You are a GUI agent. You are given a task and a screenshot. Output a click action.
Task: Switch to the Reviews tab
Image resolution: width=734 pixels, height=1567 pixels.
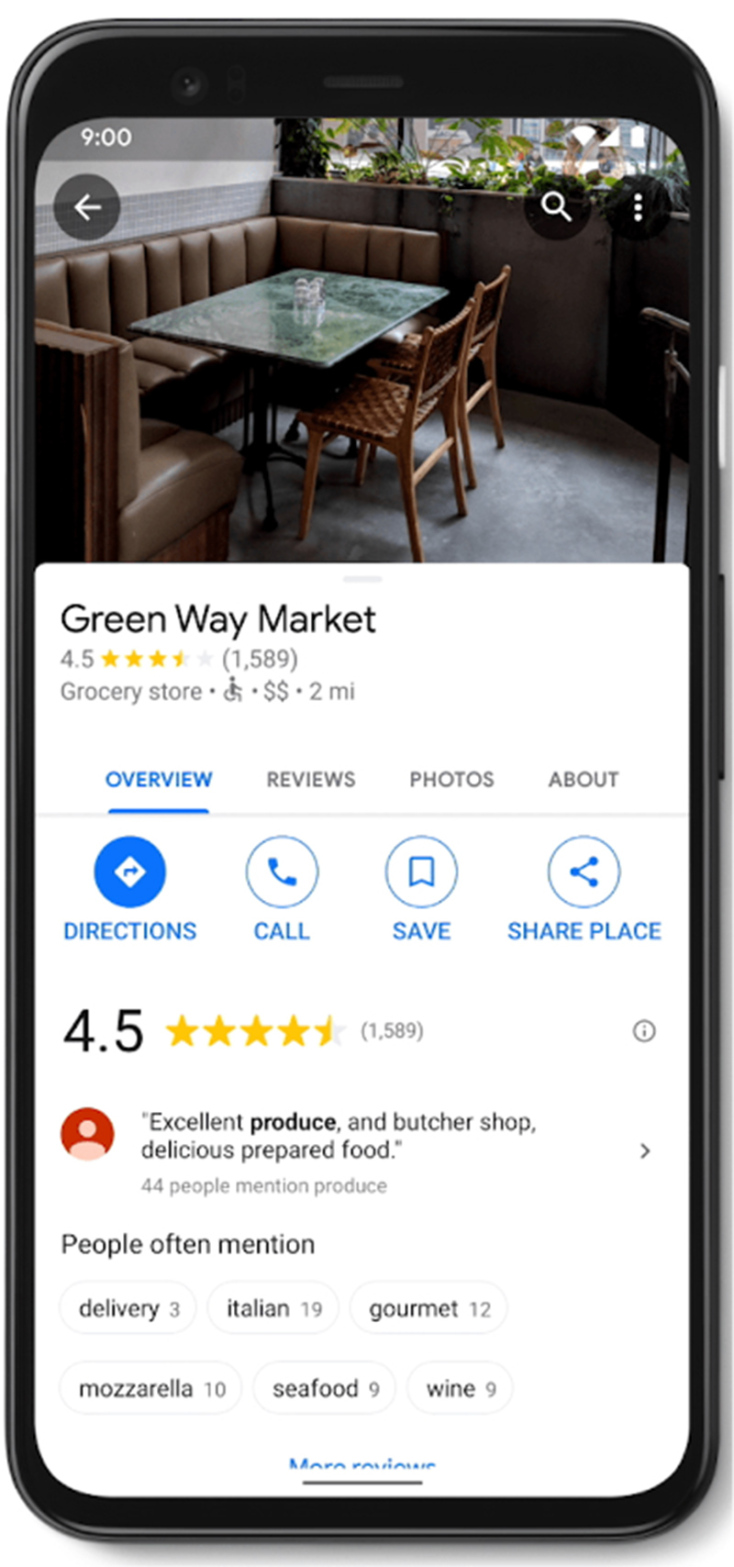coord(310,779)
